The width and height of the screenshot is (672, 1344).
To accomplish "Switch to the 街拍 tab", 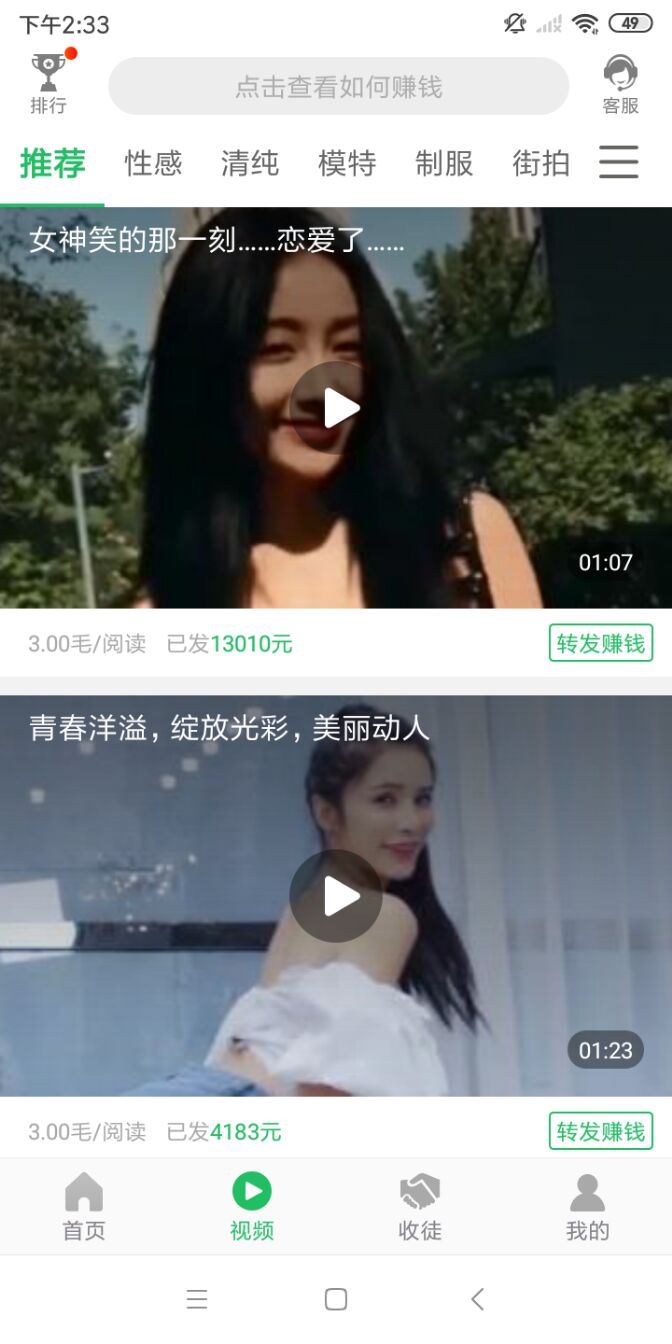I will [x=541, y=163].
